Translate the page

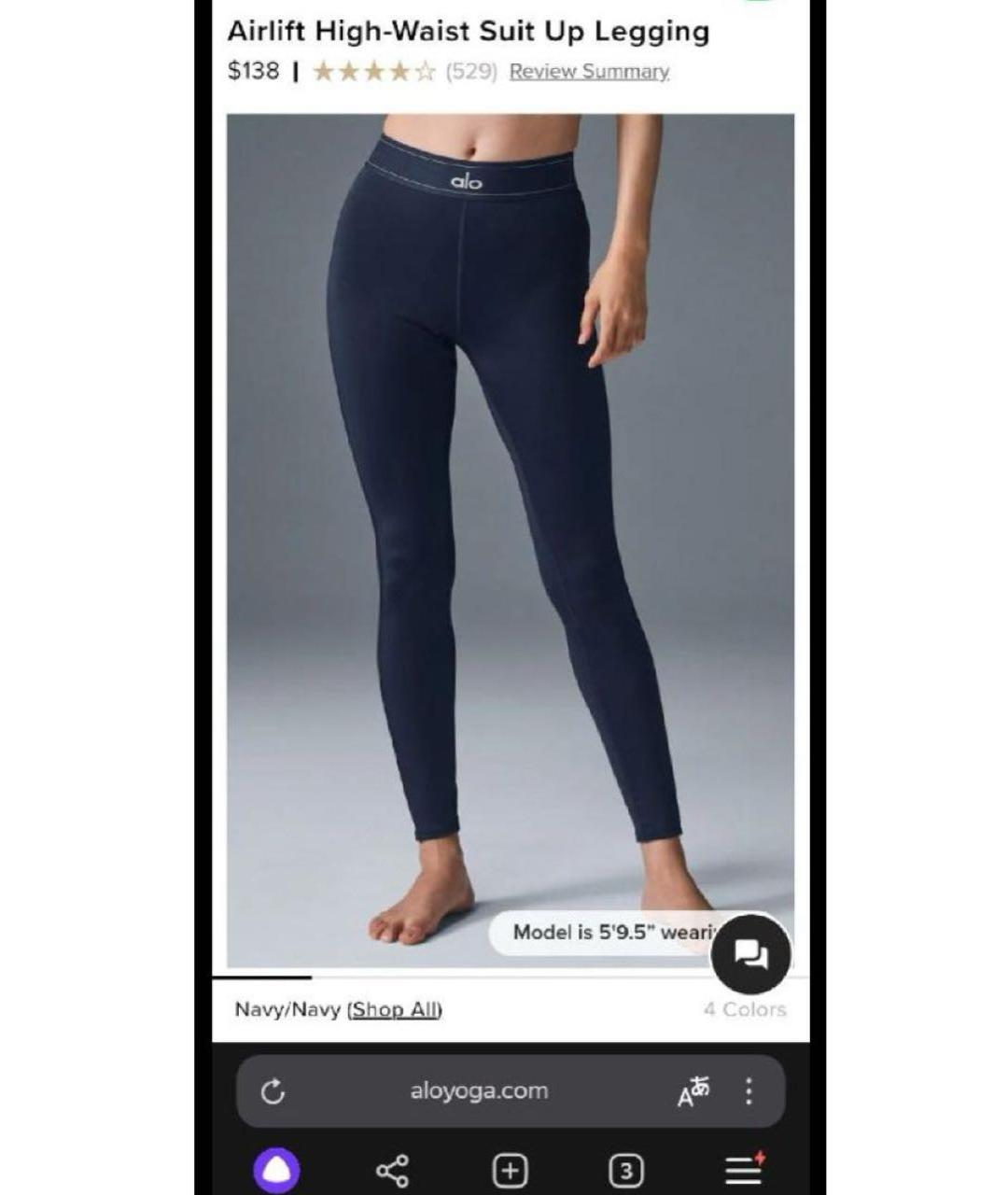(x=693, y=1091)
